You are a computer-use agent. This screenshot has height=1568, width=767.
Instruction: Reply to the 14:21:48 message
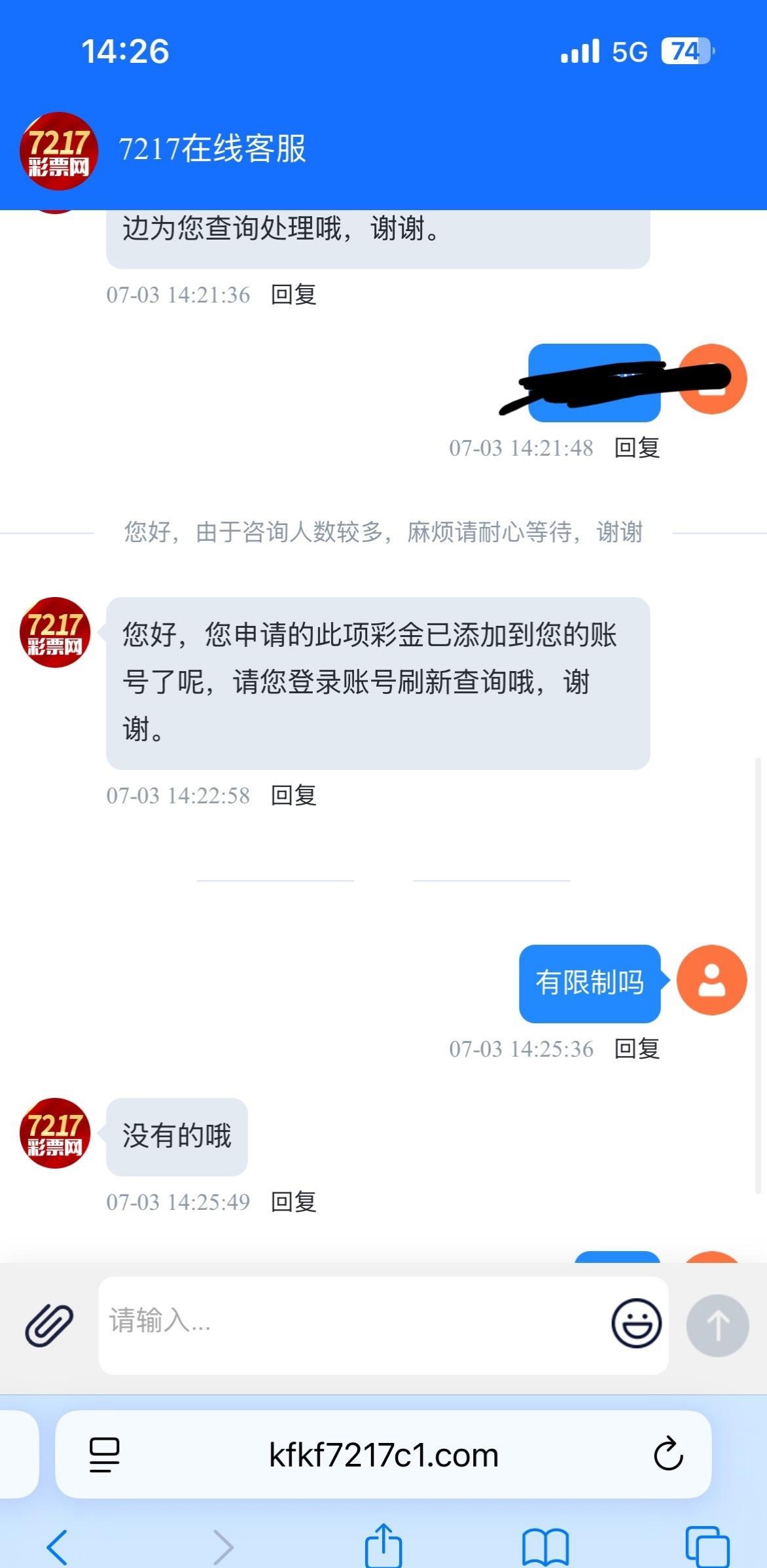point(637,448)
